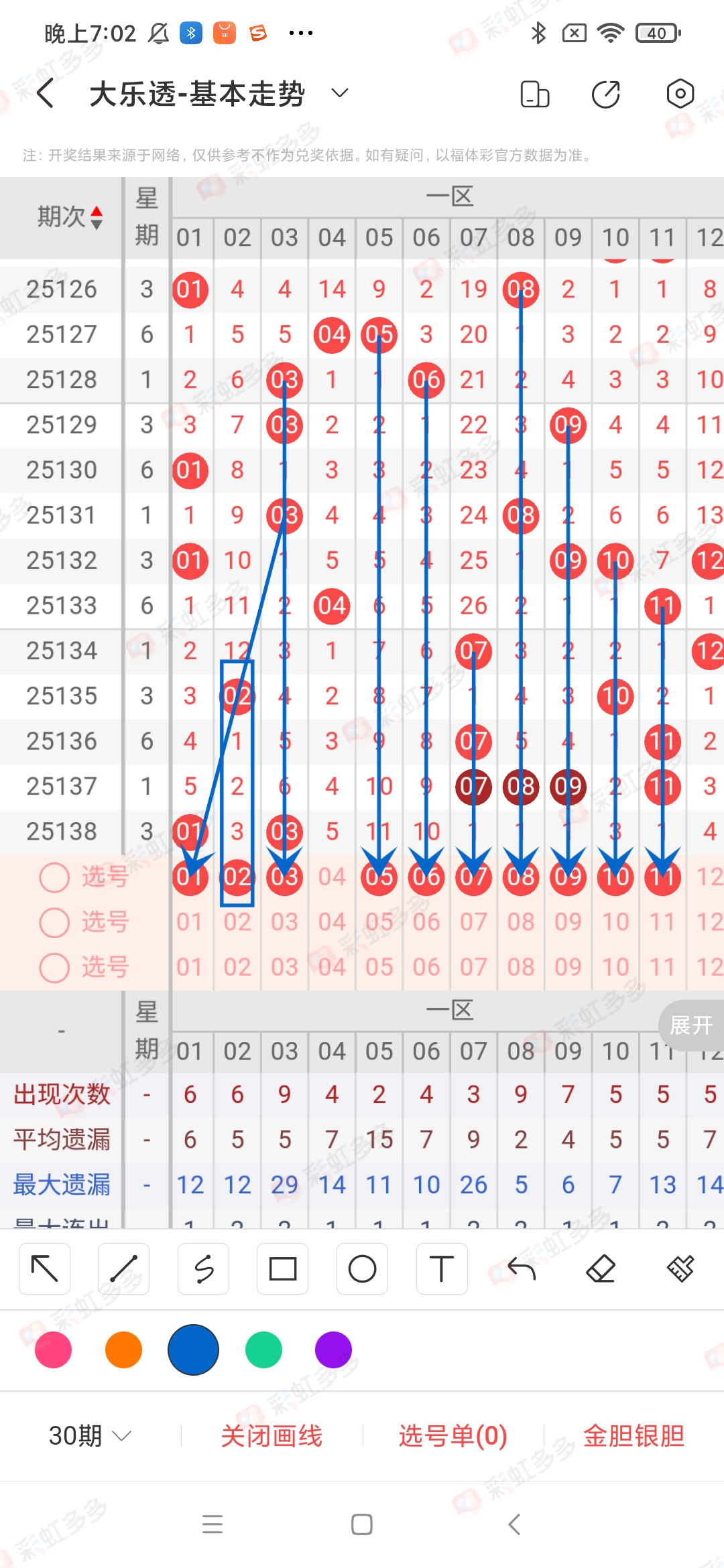Undo the last drawn annotation
The width and height of the screenshot is (724, 1568).
(521, 1268)
